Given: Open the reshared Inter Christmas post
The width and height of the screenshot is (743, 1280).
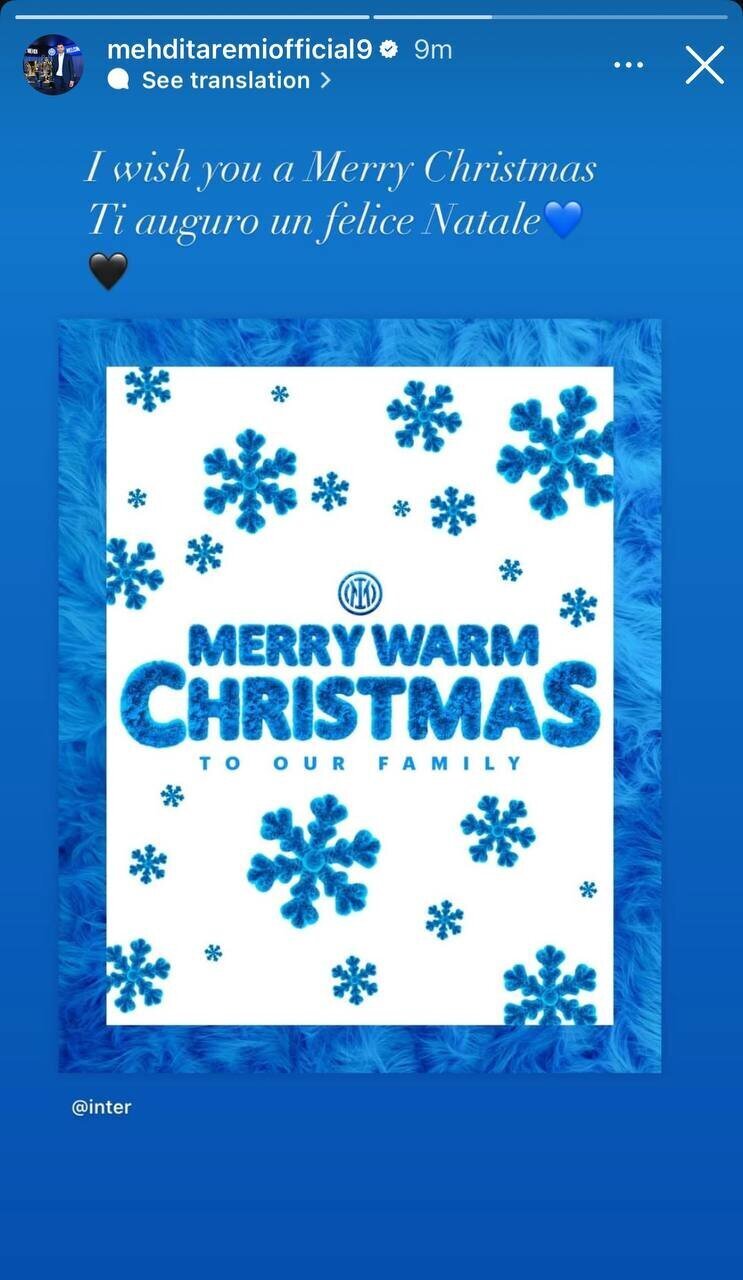Looking at the screenshot, I should click(360, 695).
